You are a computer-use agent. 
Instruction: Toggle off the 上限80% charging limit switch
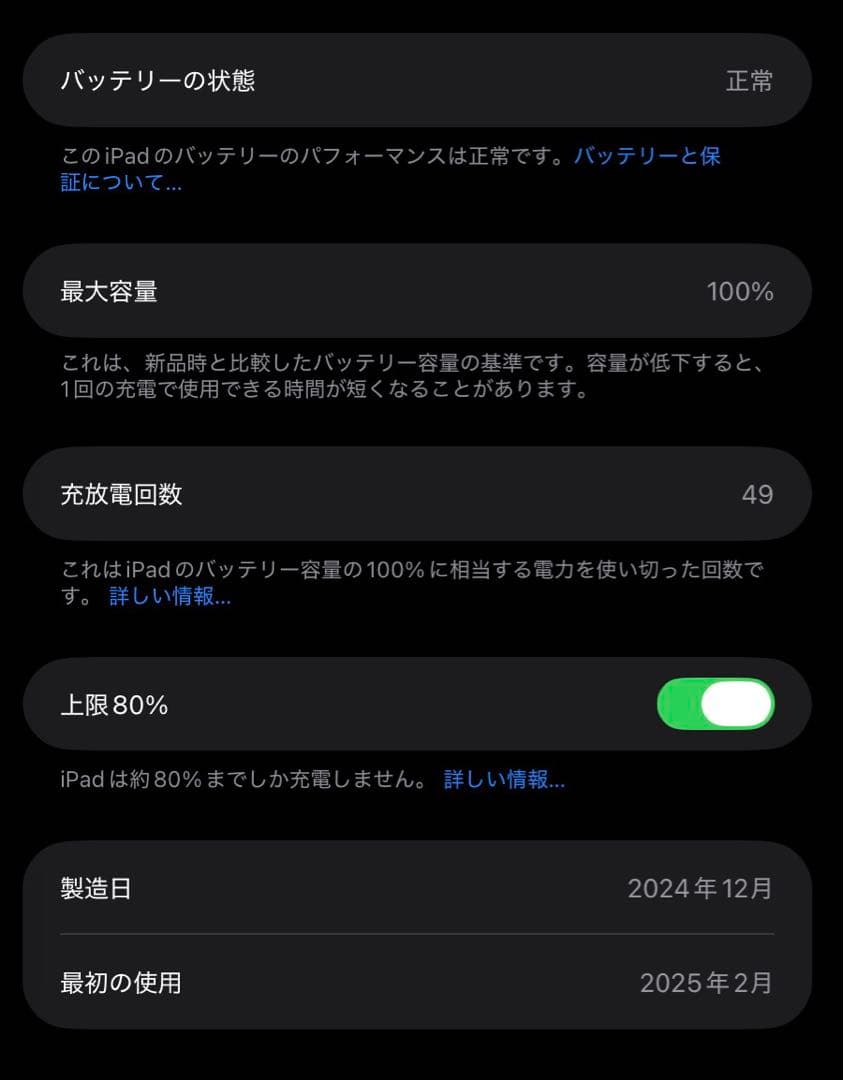[x=718, y=704]
